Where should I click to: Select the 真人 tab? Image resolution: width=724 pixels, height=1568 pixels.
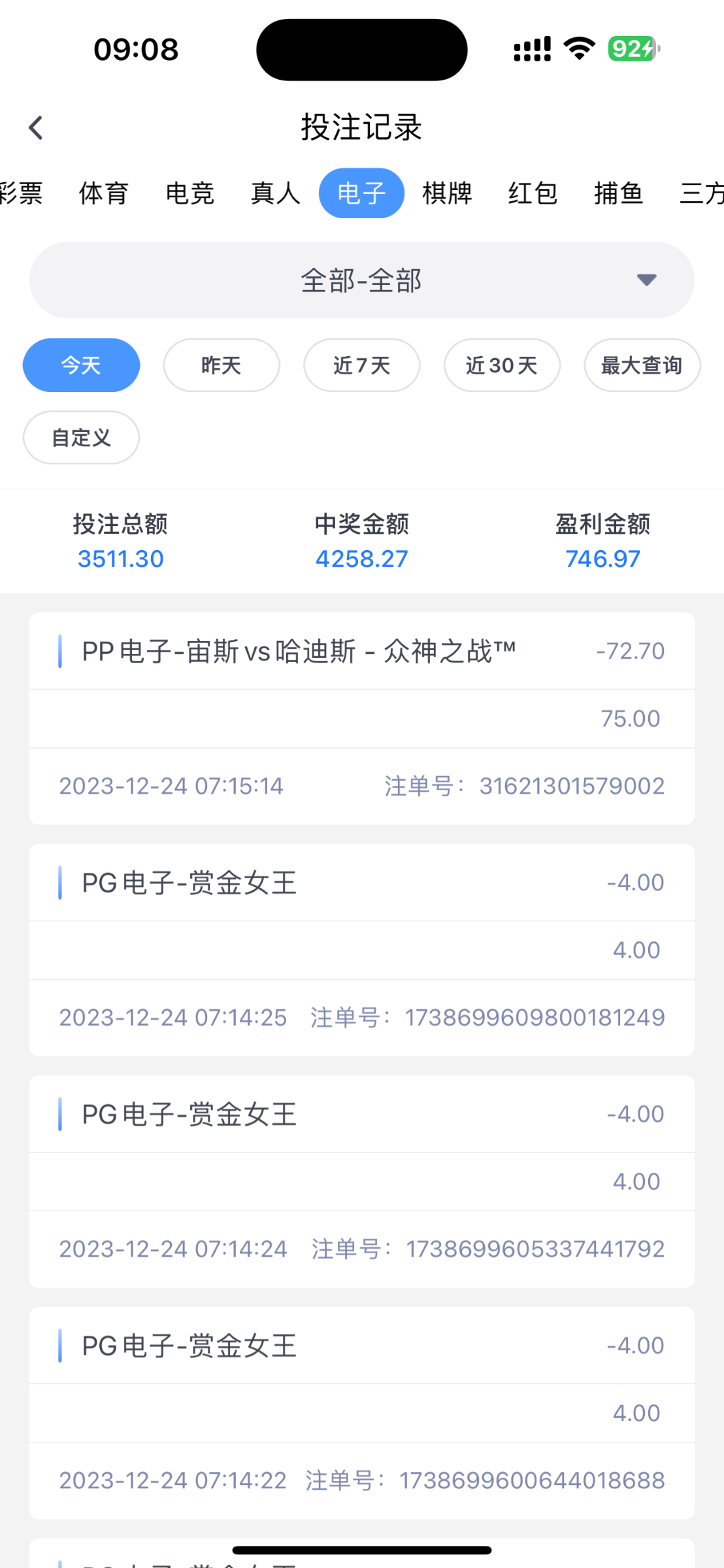coord(275,193)
